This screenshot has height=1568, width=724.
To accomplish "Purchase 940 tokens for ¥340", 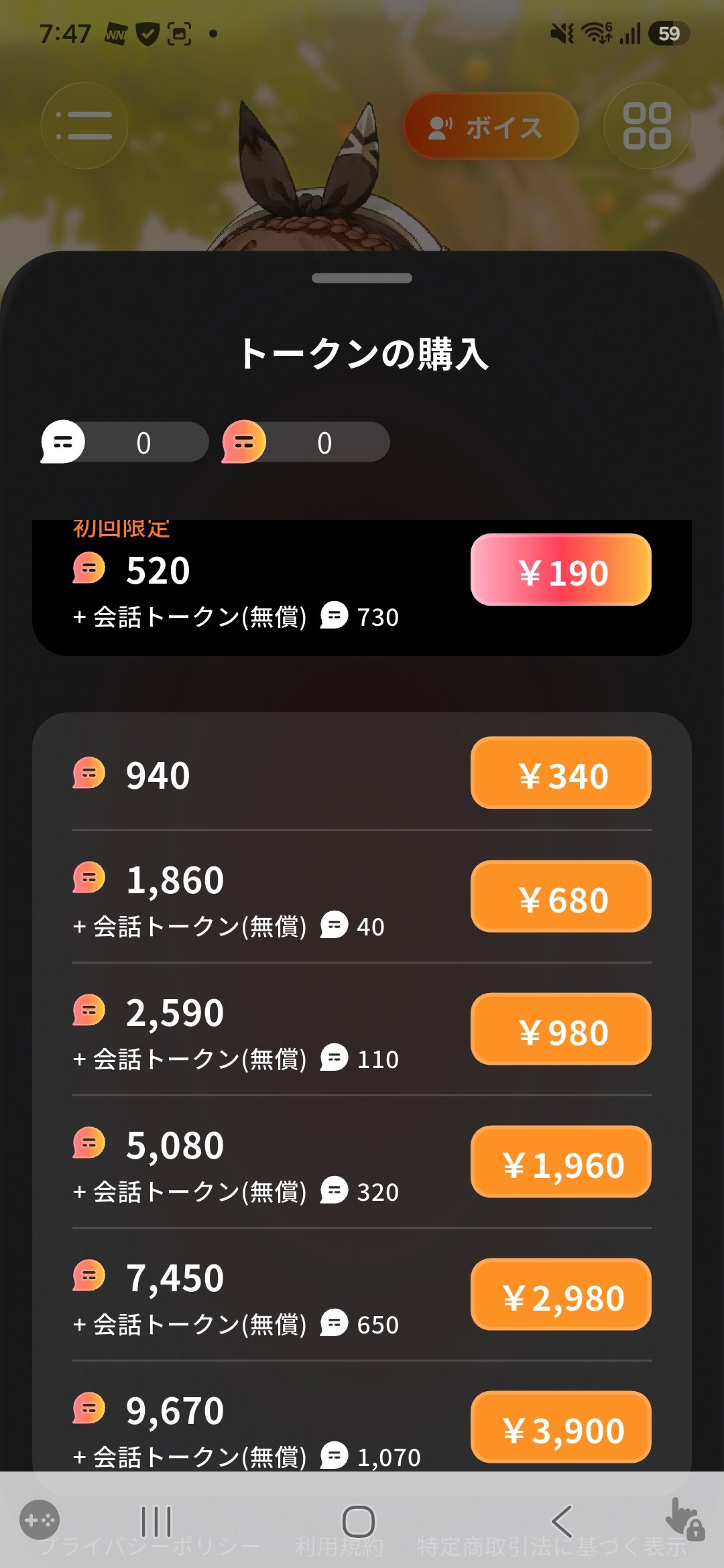I will (x=561, y=773).
